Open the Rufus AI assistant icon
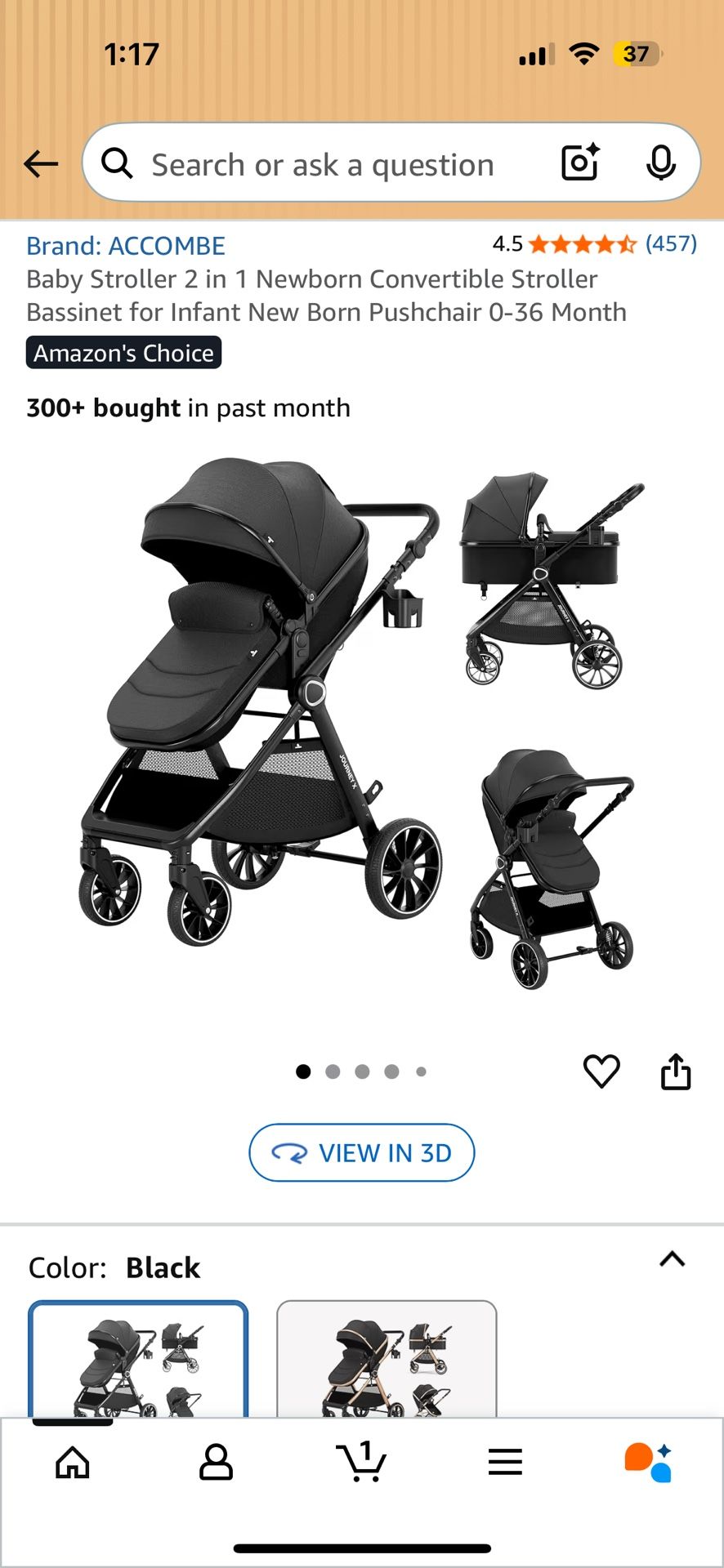Viewport: 724px width, 1568px height. pos(650,1462)
